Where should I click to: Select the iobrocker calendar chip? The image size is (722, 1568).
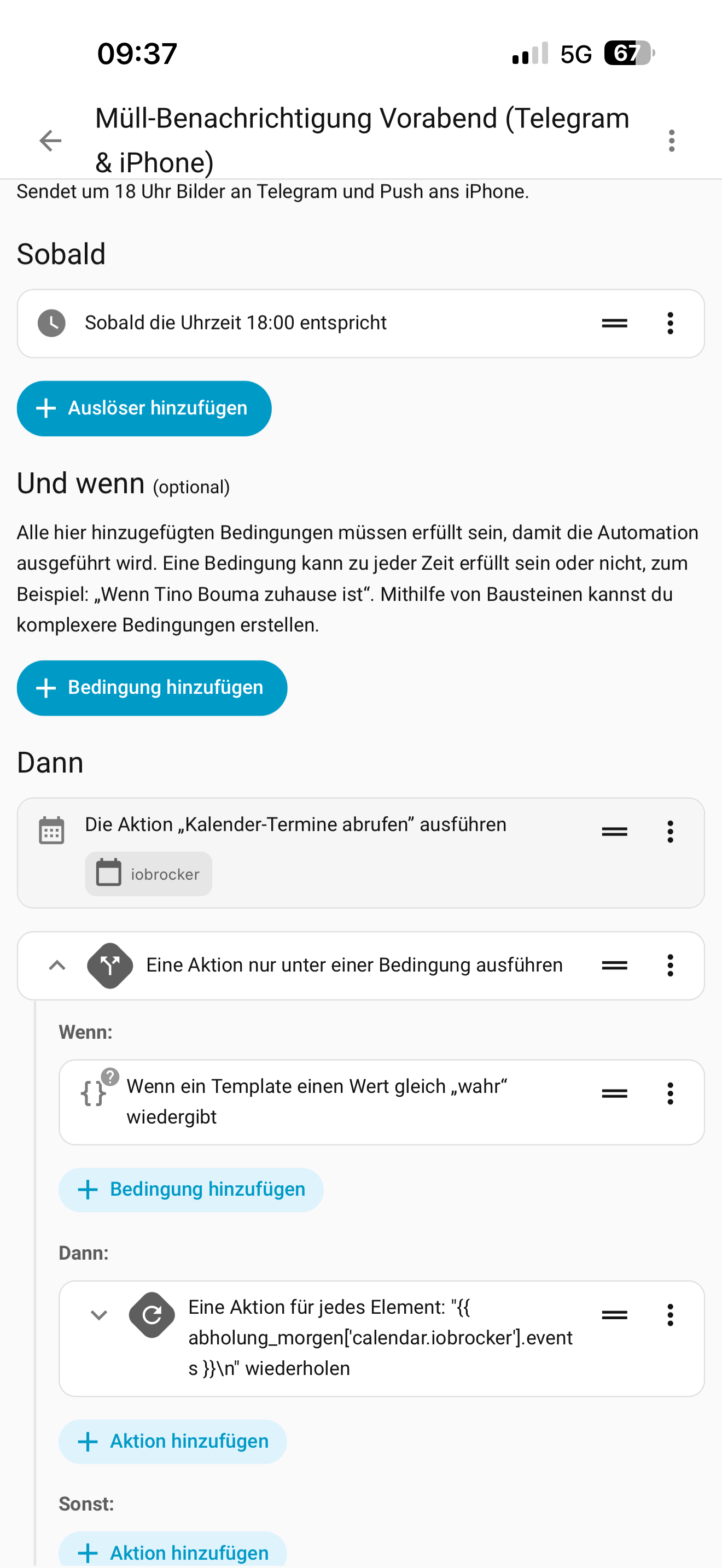(149, 874)
